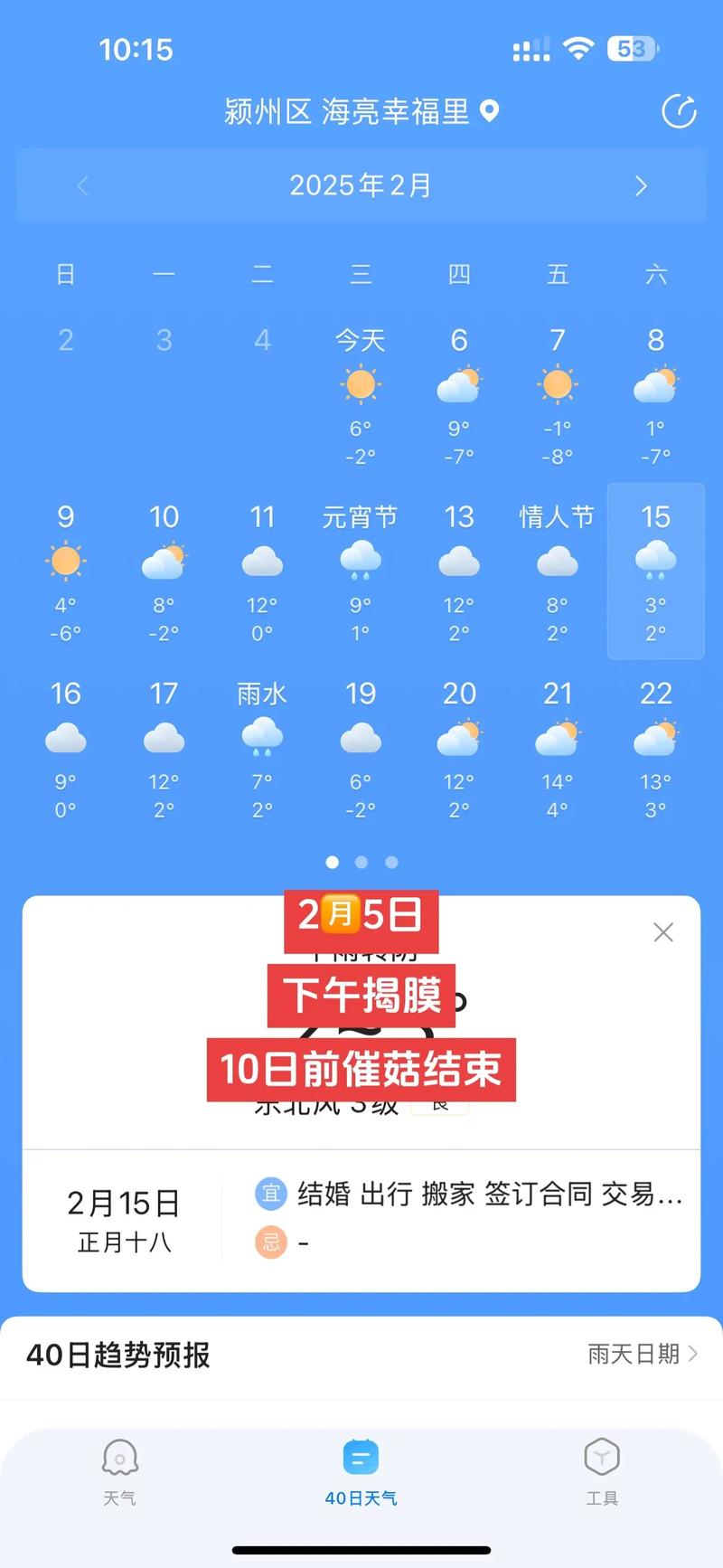Dismiss the promotion card via the X

pyautogui.click(x=663, y=931)
